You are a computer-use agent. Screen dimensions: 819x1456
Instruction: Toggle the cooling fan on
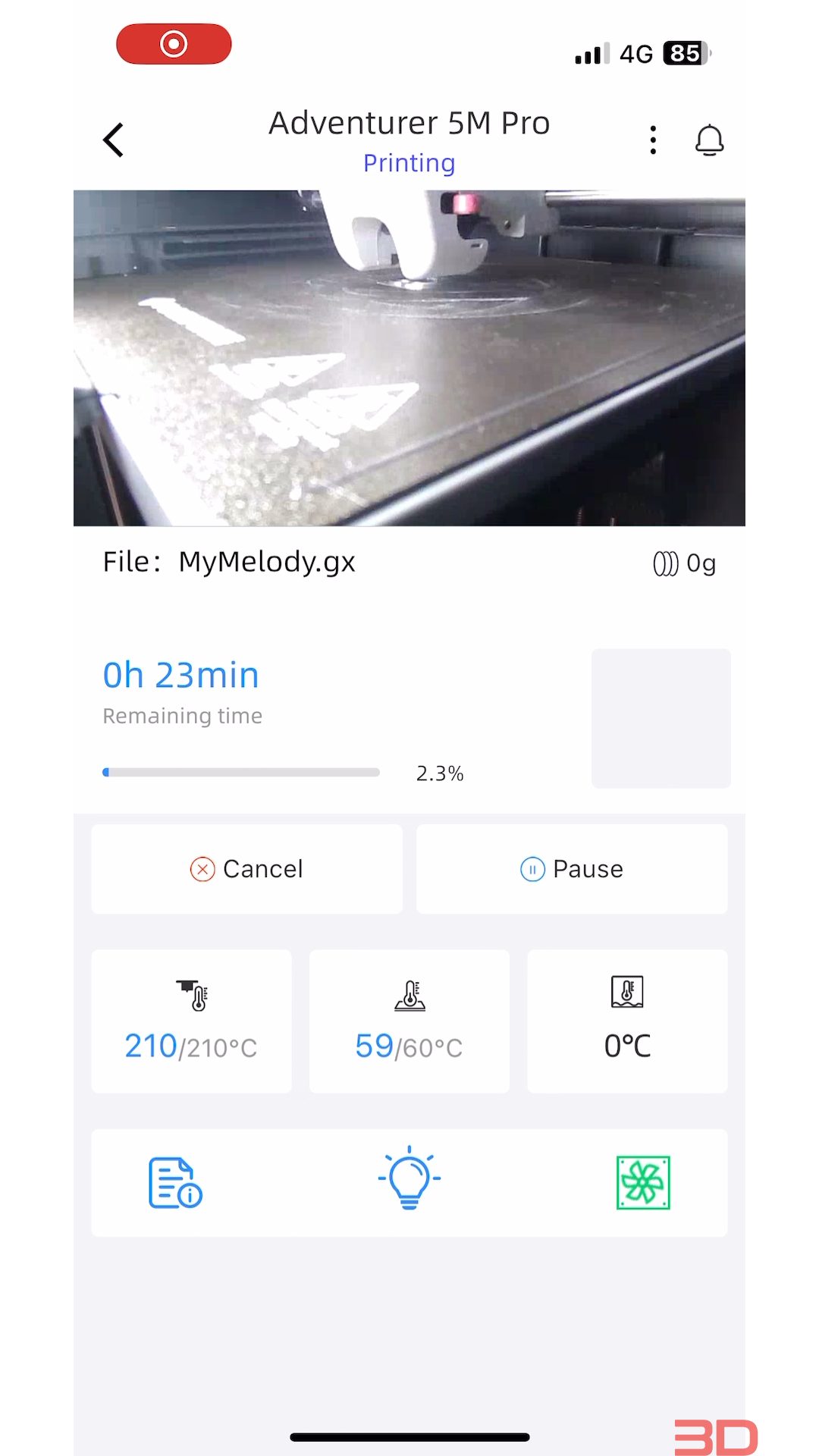pos(642,1182)
